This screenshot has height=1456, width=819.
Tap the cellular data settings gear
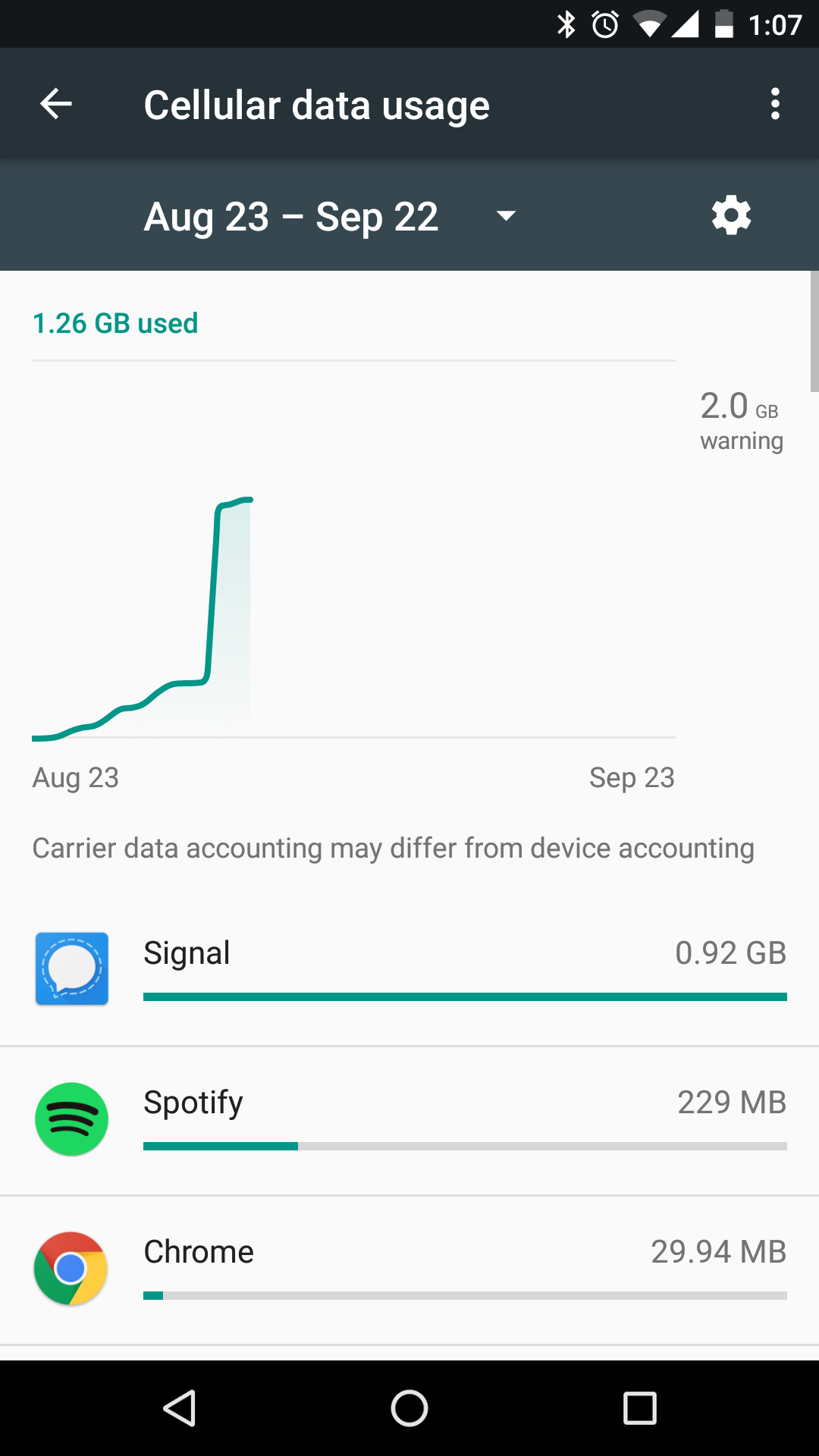730,216
